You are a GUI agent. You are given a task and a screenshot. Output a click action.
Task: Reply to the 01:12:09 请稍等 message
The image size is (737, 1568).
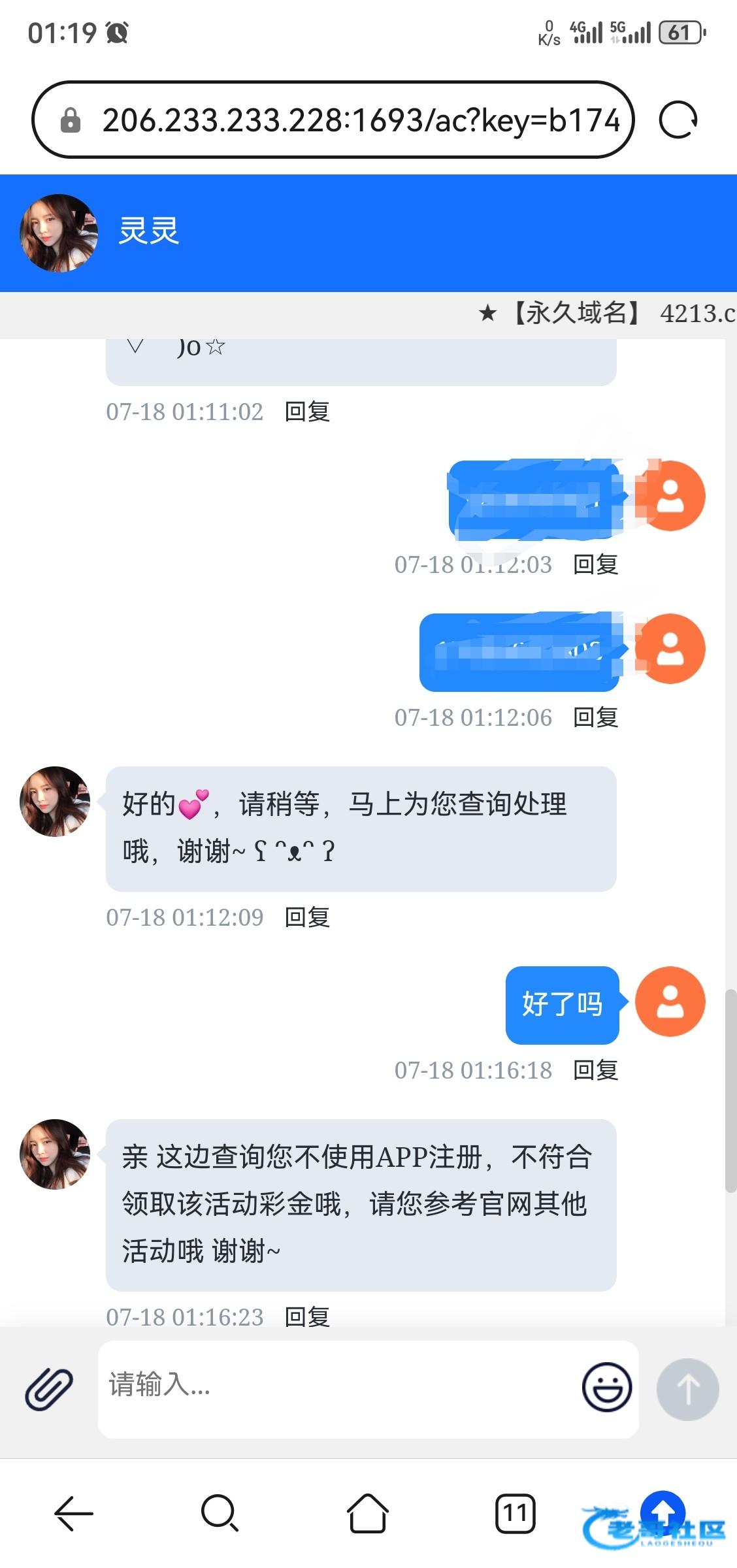coord(307,917)
